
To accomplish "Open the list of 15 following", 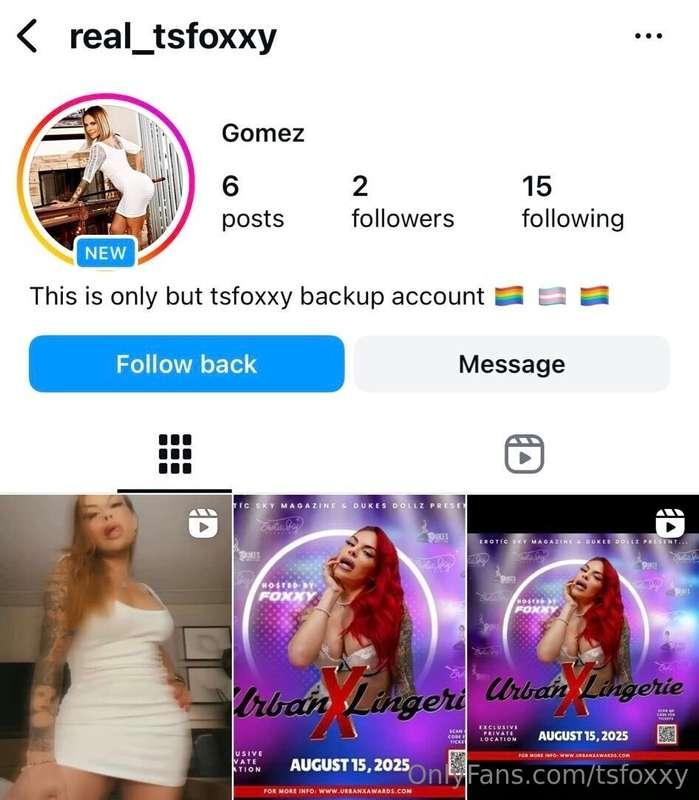I will (572, 201).
